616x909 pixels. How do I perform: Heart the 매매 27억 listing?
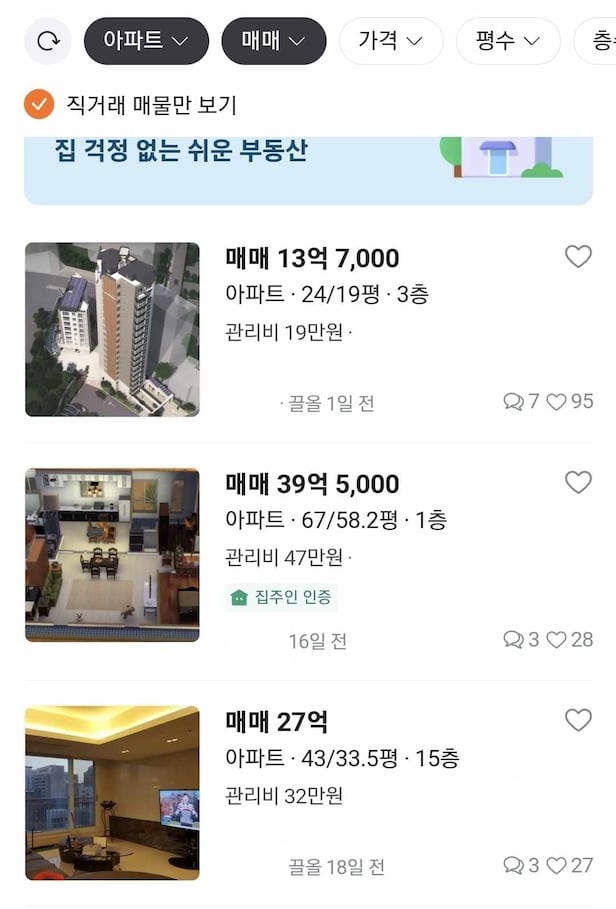click(x=578, y=720)
